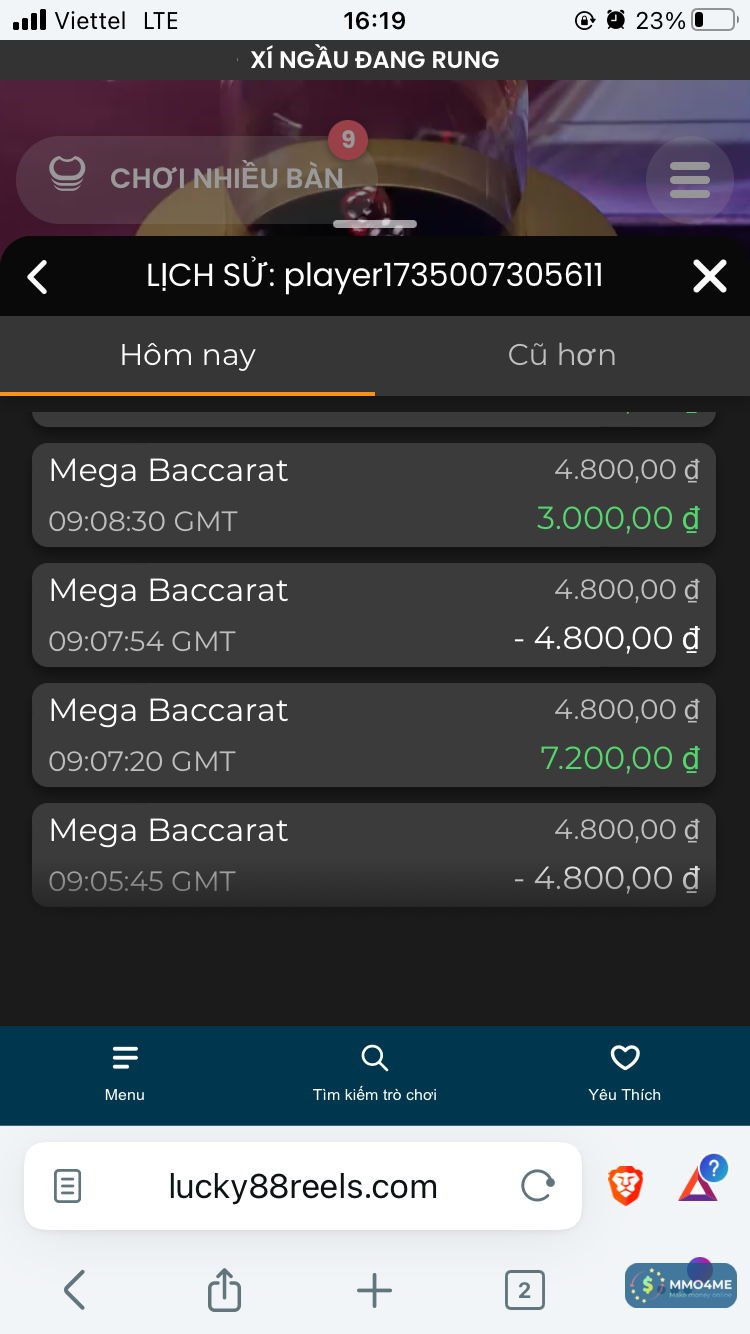Tap the CHƠI NHIỀU BÀN button

tap(196, 178)
